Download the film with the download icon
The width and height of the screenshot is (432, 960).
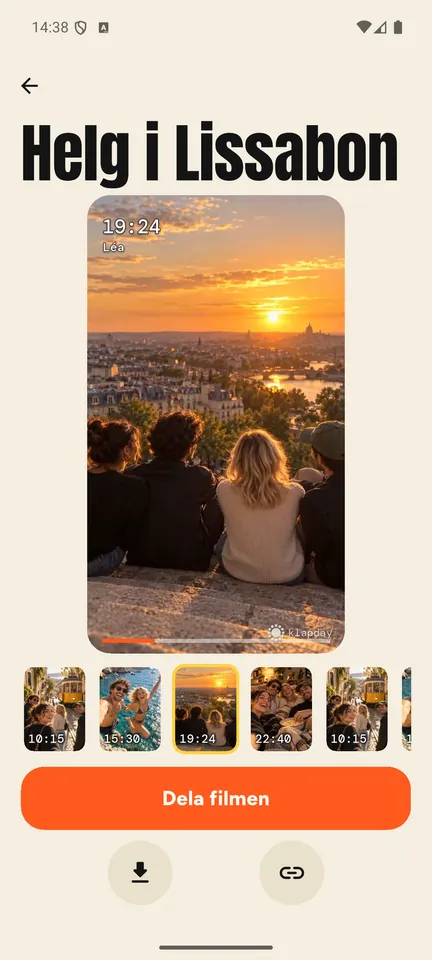(140, 872)
